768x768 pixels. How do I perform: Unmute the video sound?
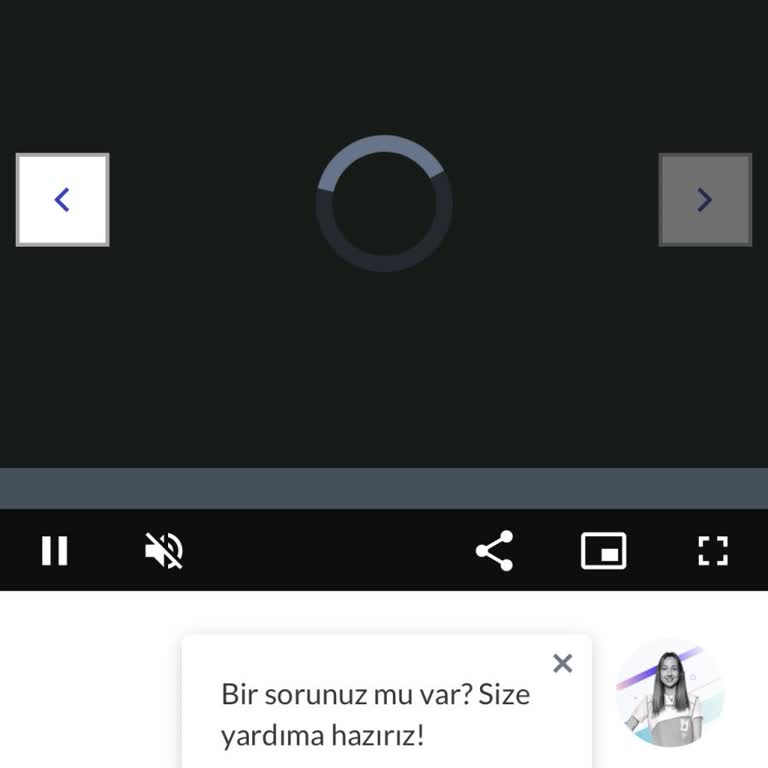(164, 550)
